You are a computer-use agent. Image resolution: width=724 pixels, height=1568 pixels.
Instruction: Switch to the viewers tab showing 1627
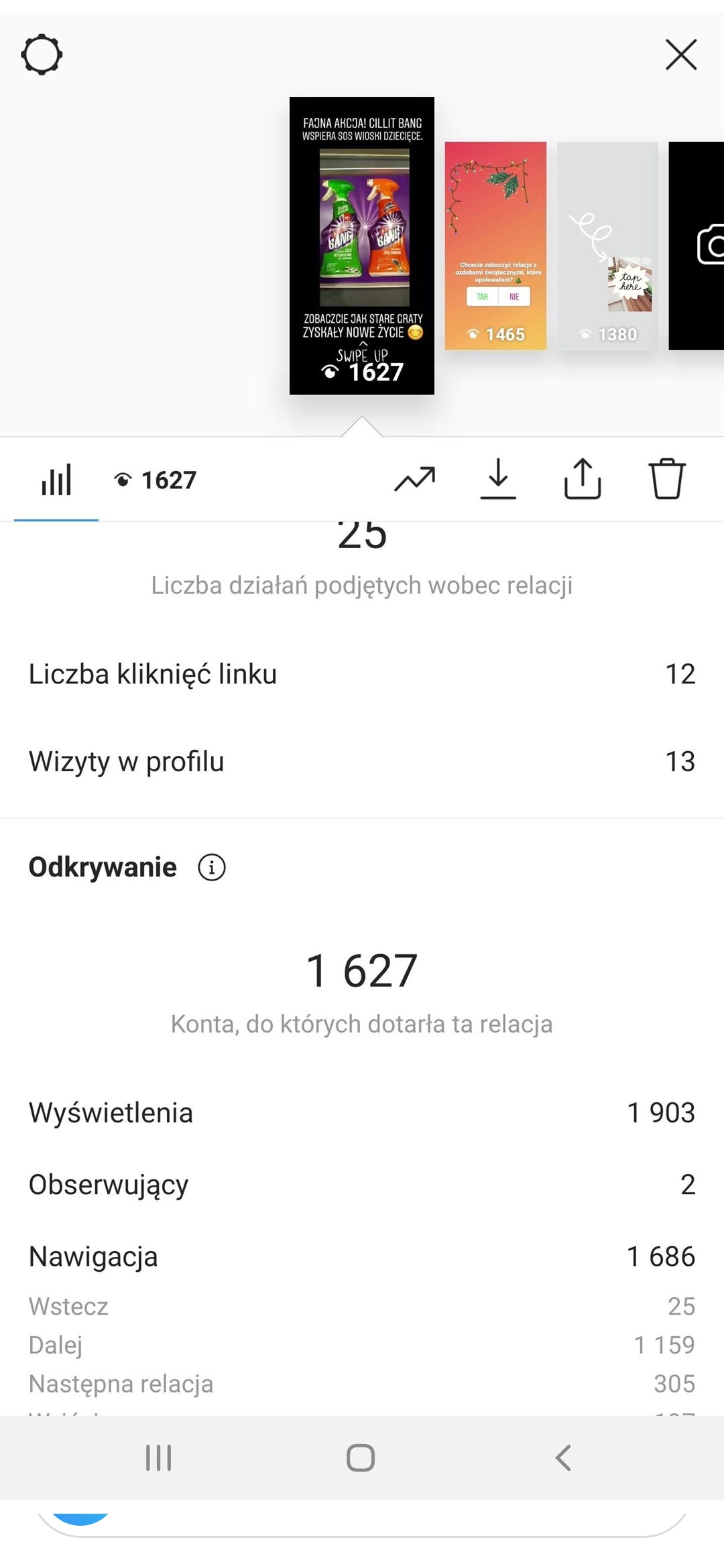(156, 480)
